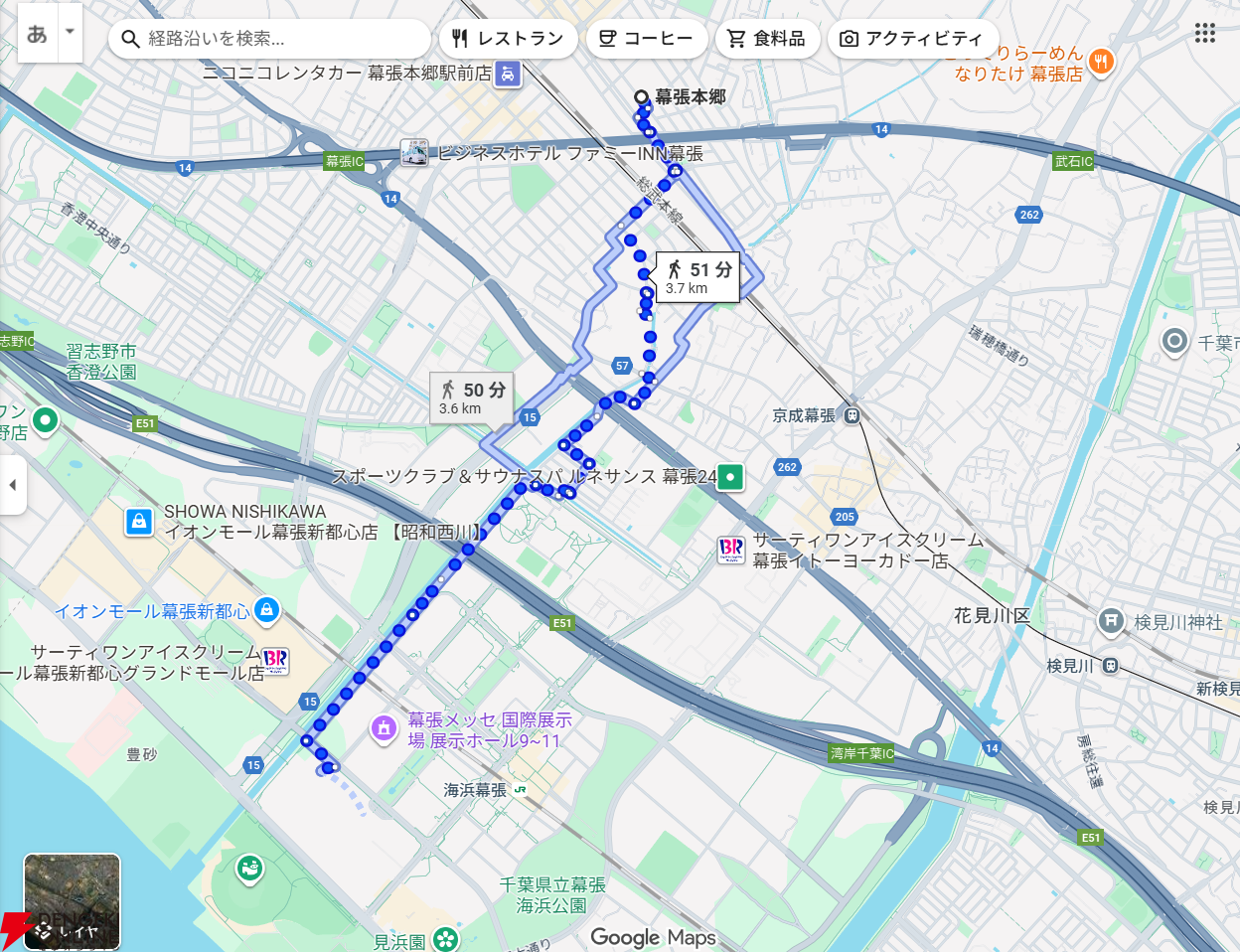Select the 50 分 3.6 km walking route
This screenshot has height=952, width=1240.
pos(473,397)
